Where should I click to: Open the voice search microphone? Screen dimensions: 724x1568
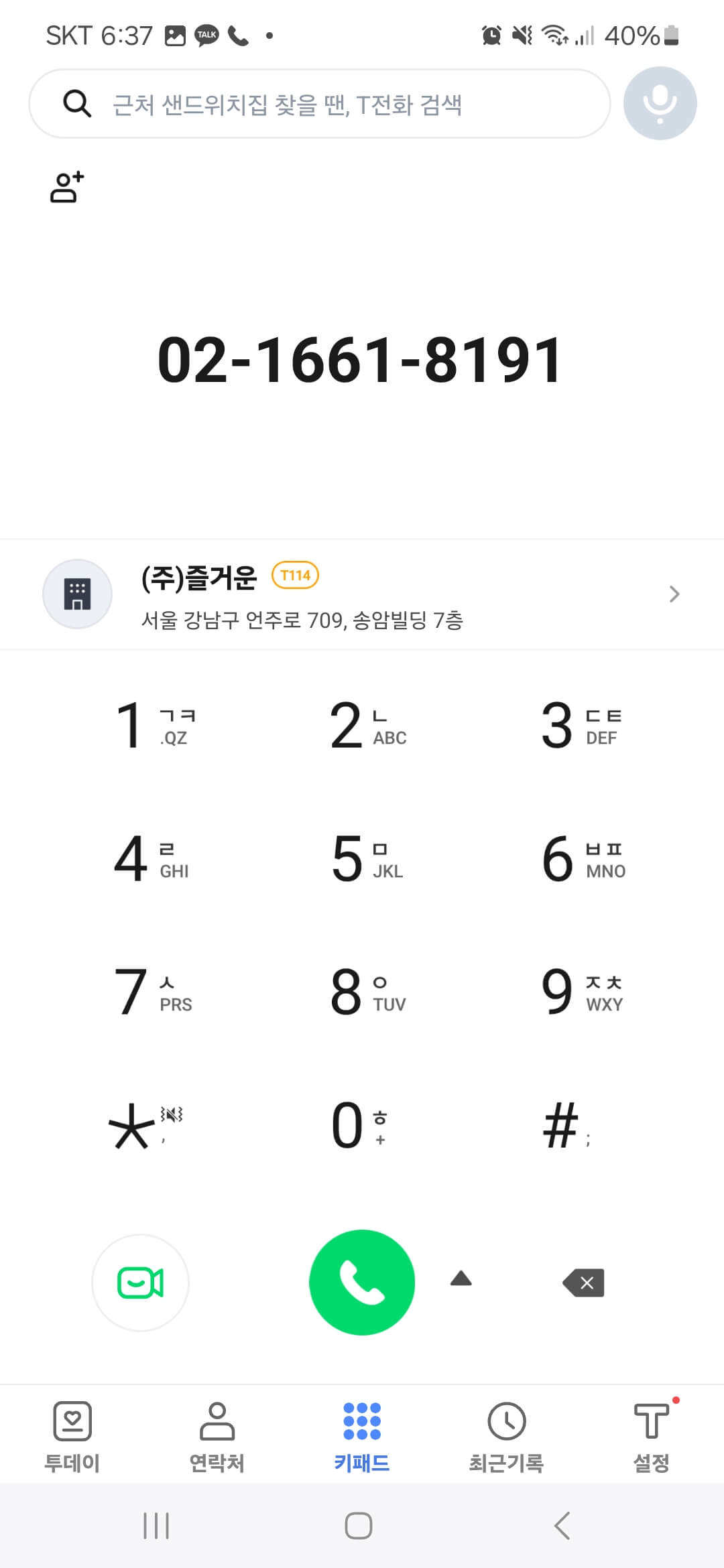tap(660, 103)
